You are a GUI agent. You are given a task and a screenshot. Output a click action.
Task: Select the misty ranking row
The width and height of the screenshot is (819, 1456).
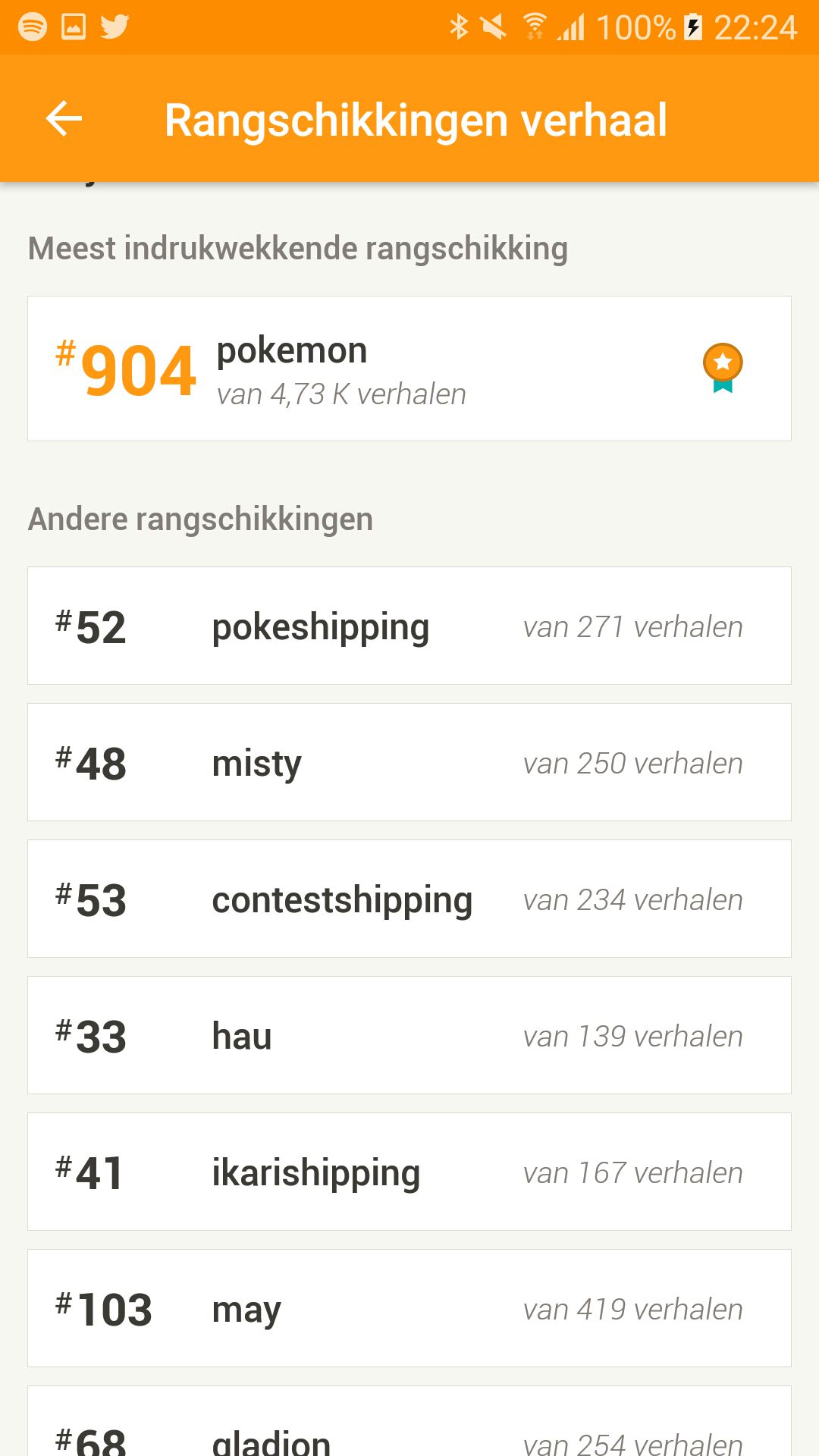point(409,762)
